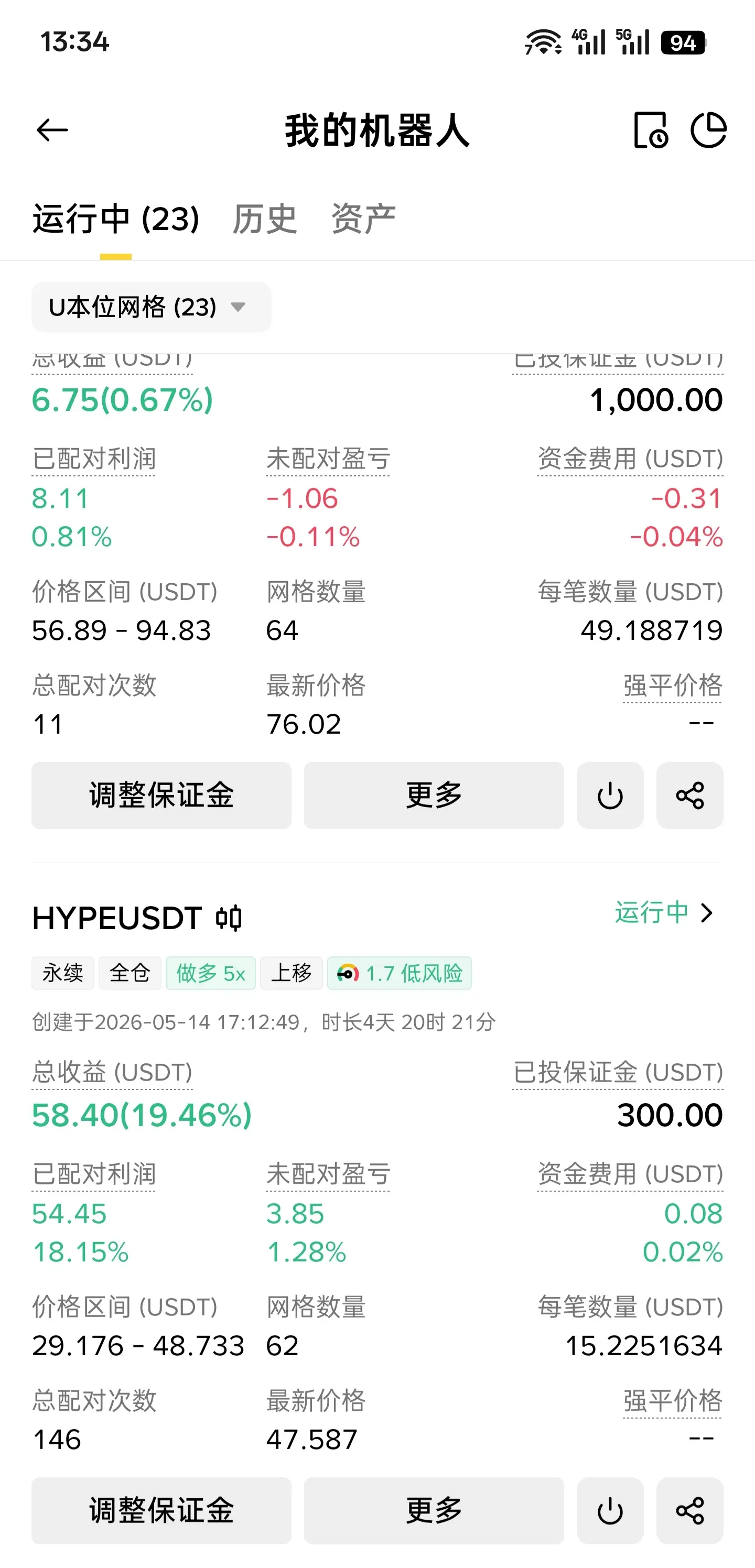View HYPEUSDT candlestick chart icon

229,918
